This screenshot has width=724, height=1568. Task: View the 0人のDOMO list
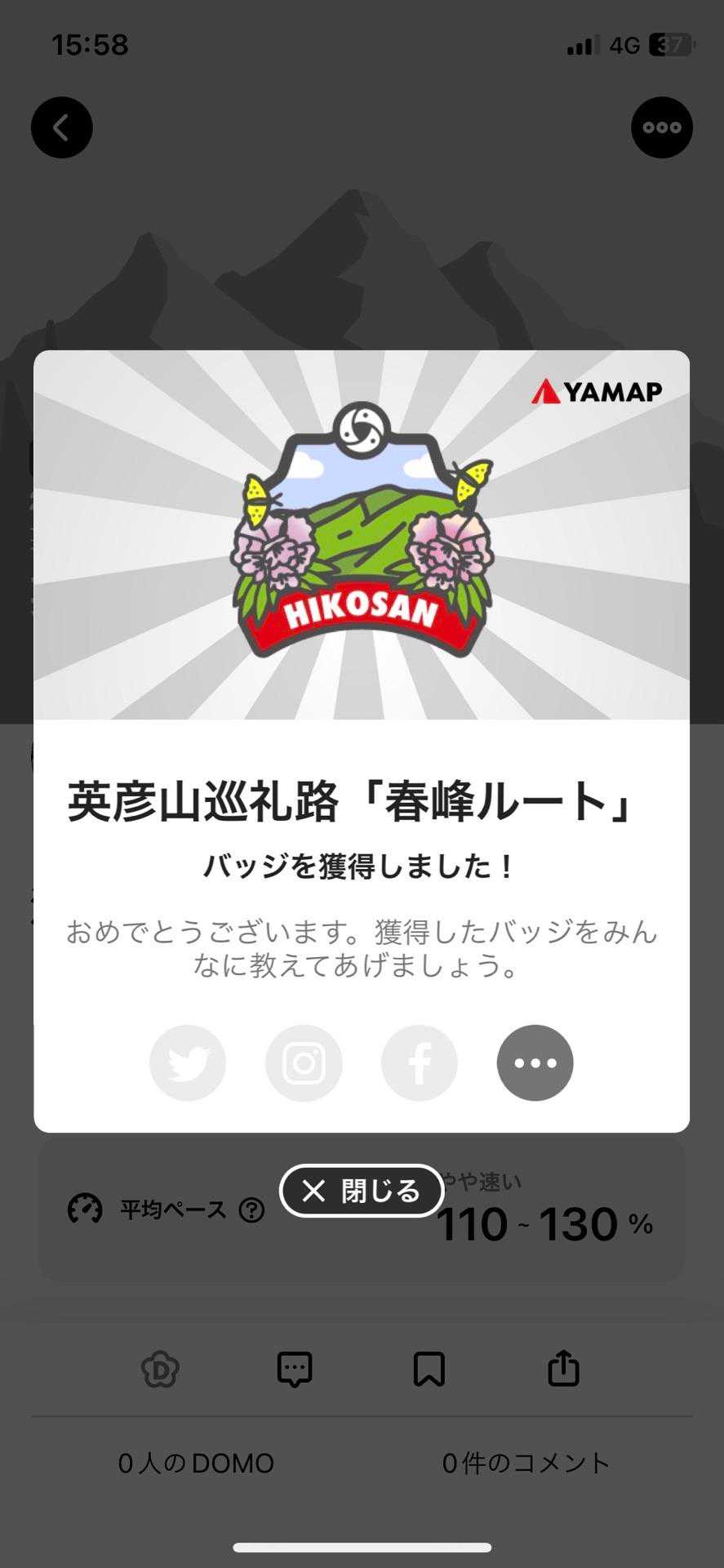[196, 1463]
